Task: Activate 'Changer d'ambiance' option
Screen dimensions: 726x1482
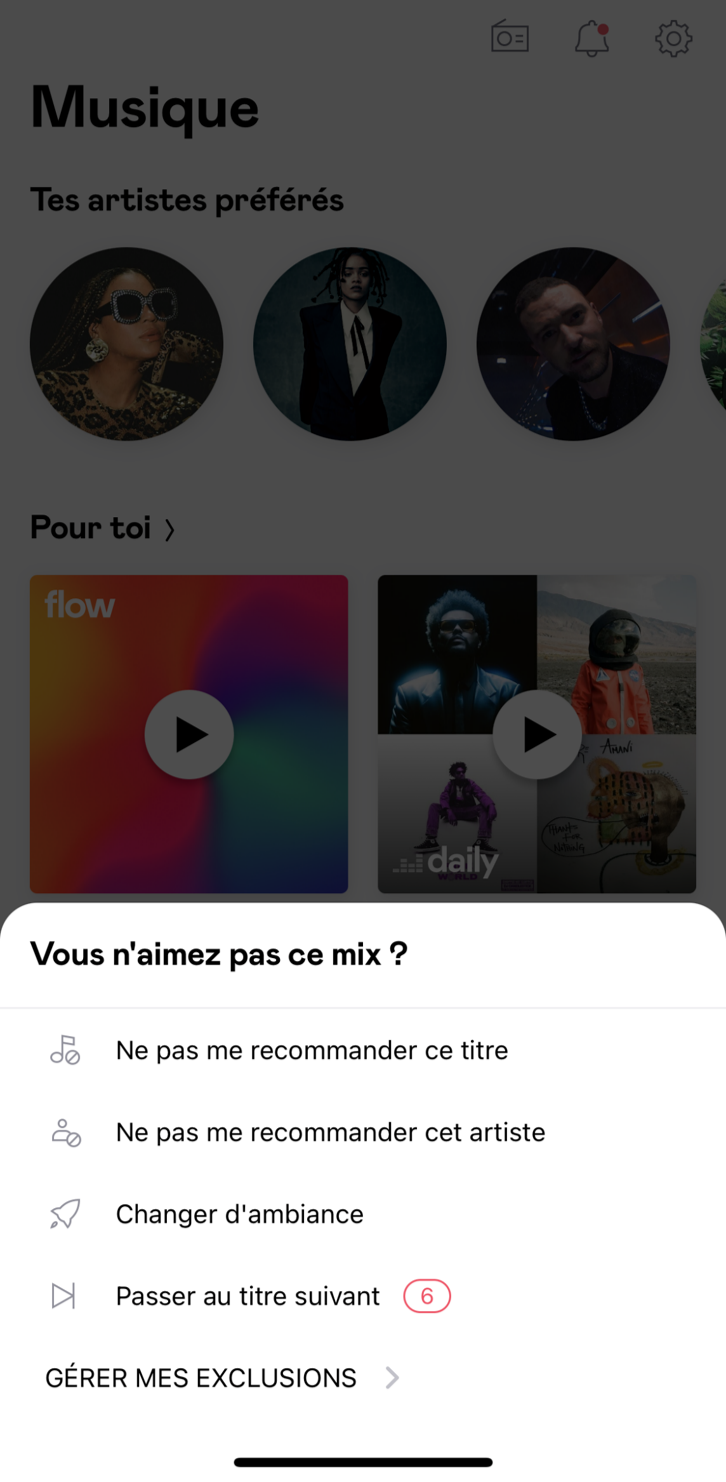Action: pyautogui.click(x=240, y=1214)
